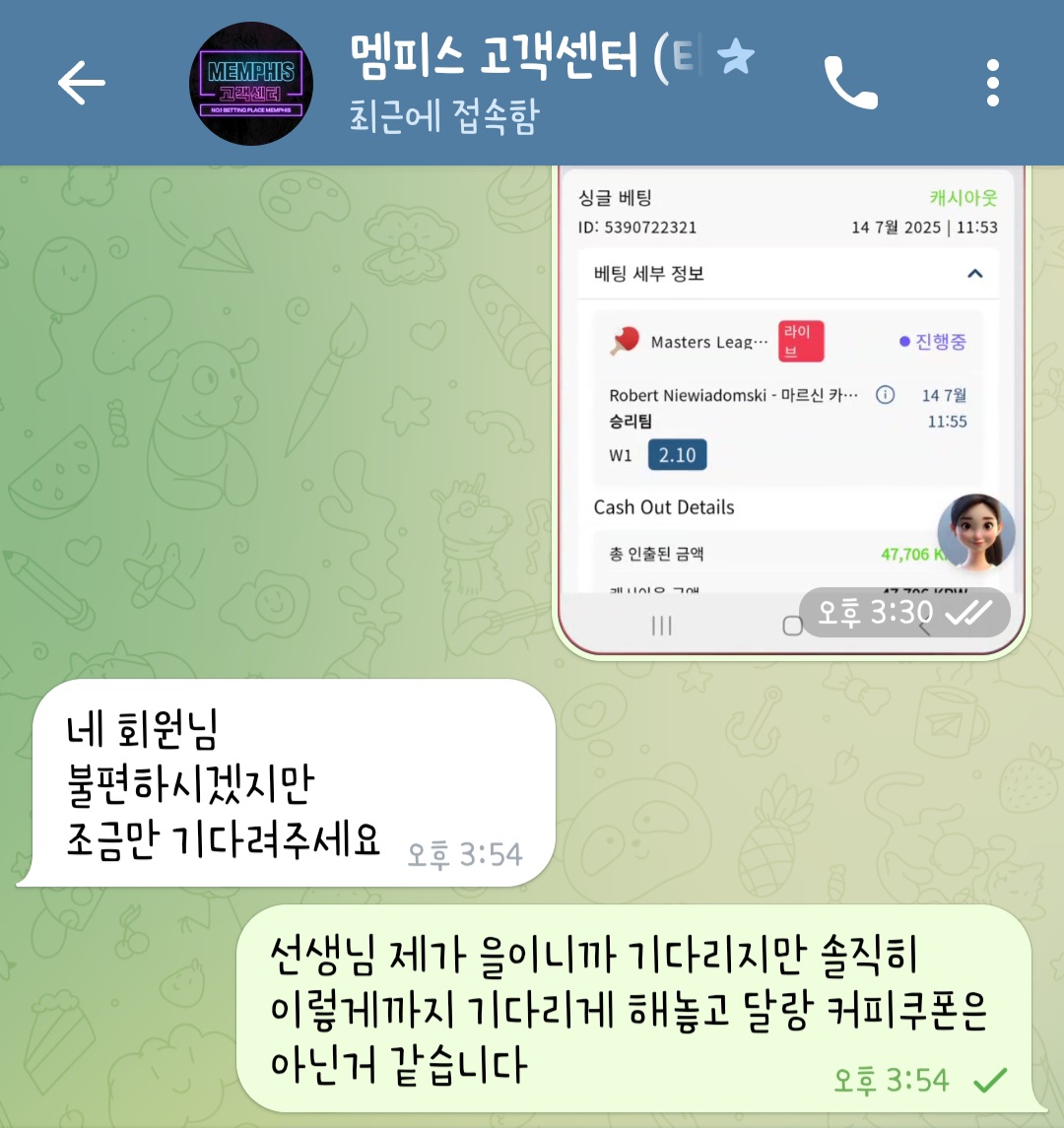This screenshot has width=1064, height=1128.
Task: Open 멤피스 고객센터 profile picture
Action: point(250,83)
